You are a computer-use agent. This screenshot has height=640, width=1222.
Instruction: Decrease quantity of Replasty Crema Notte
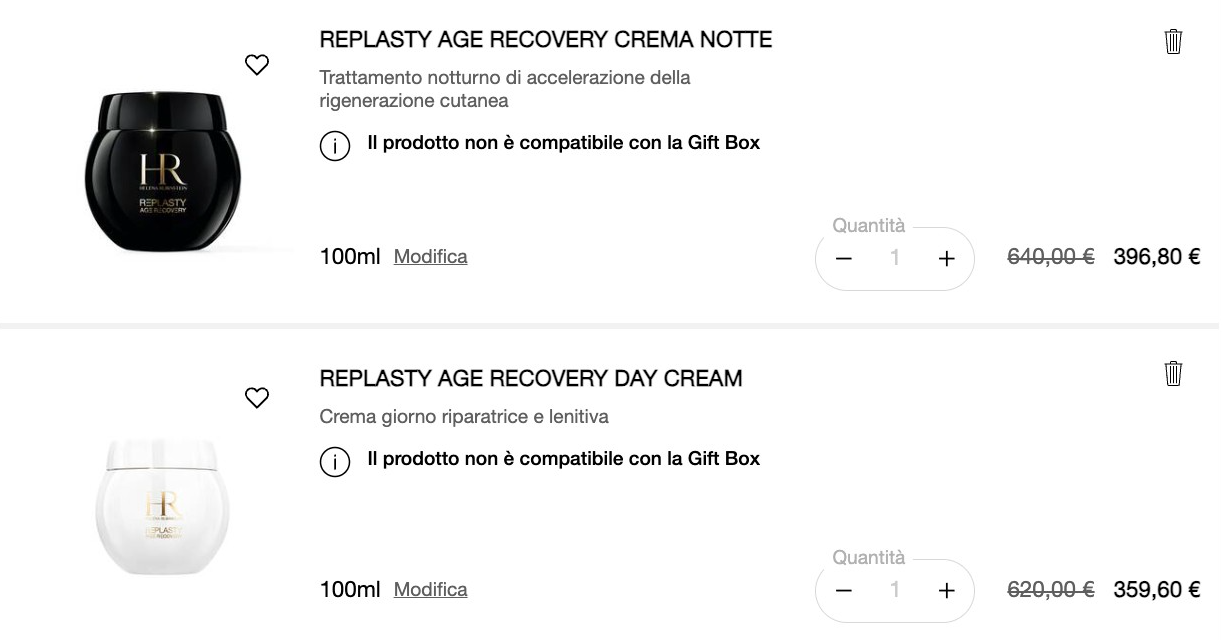coord(843,259)
